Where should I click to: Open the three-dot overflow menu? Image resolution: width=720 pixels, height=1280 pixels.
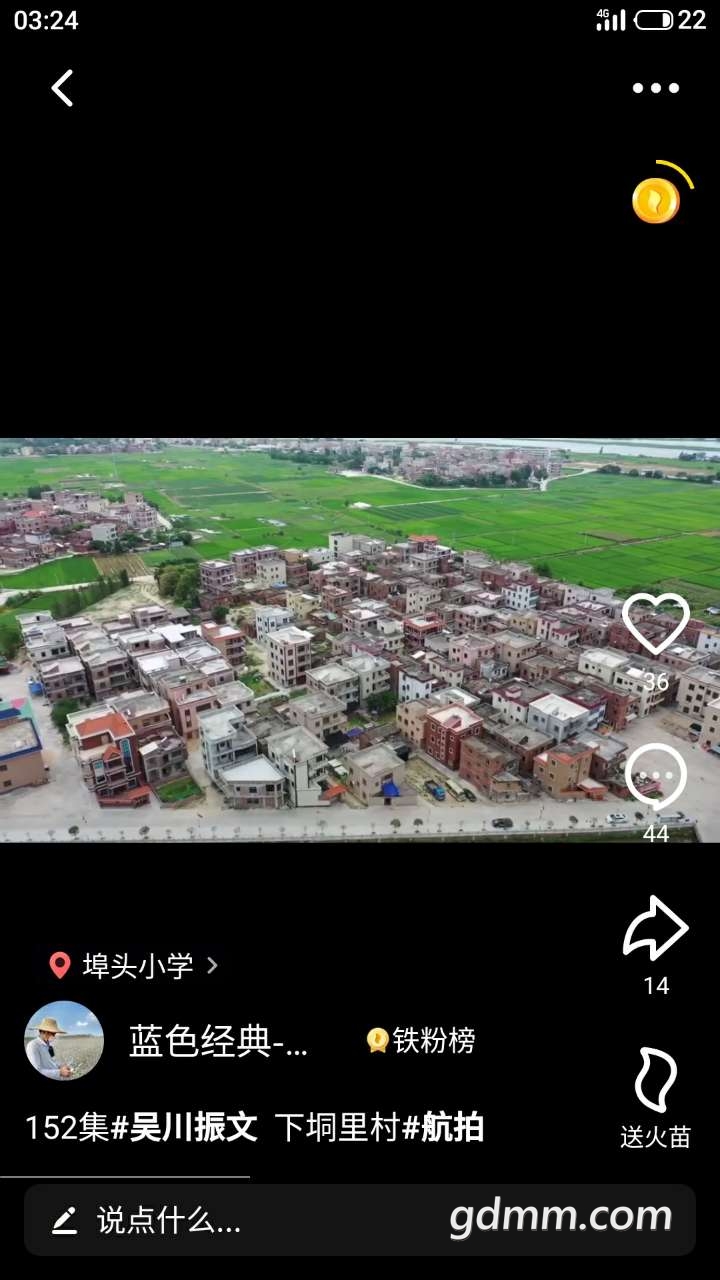[x=655, y=88]
